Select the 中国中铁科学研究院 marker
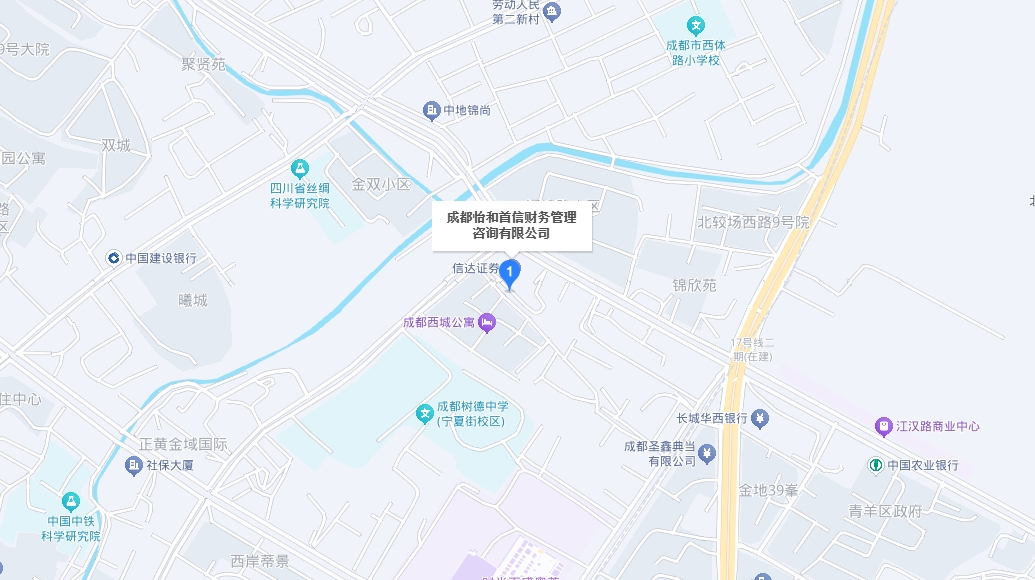Screen dimensions: 1035x580 pos(70,501)
